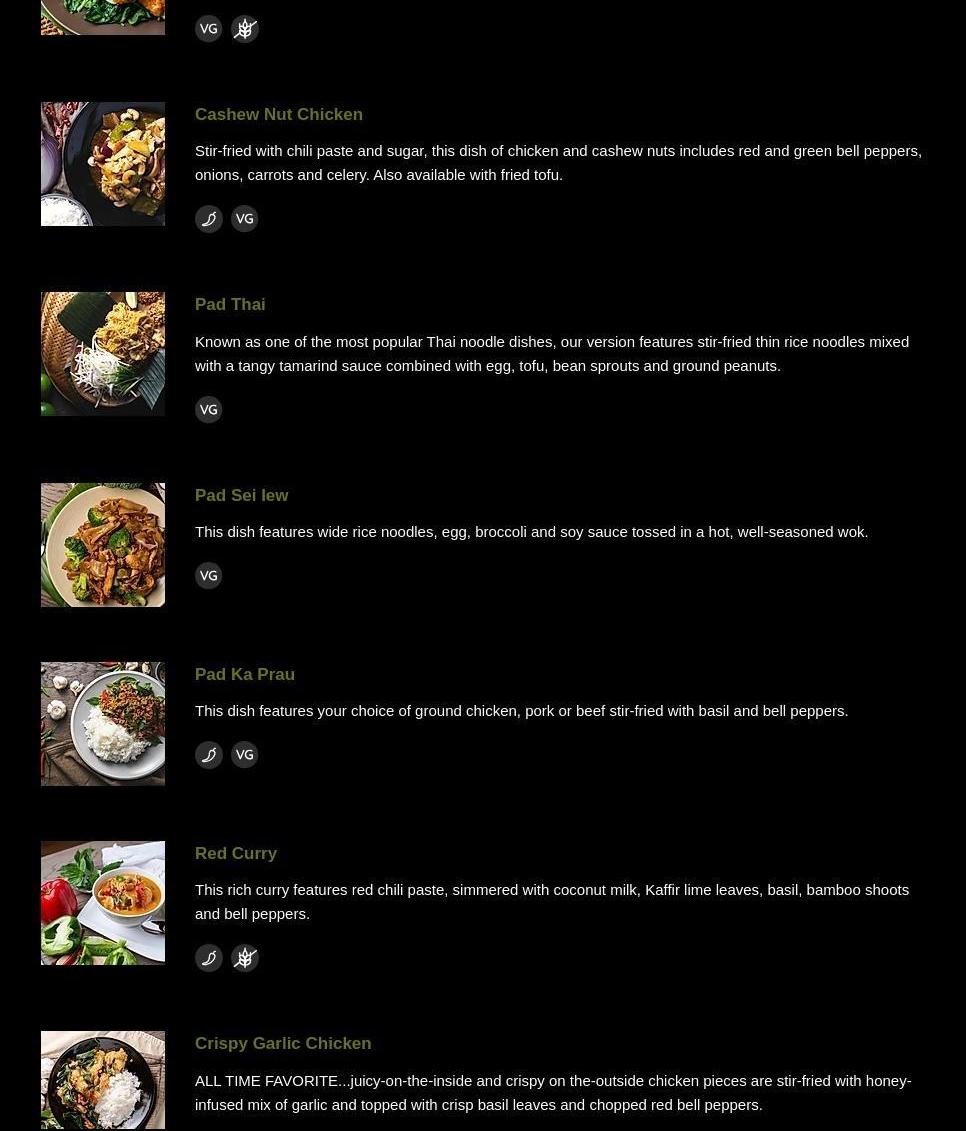Tap the VG icon under Pad Ka Prau
Screen dimensions: 966x1131
coord(245,755)
